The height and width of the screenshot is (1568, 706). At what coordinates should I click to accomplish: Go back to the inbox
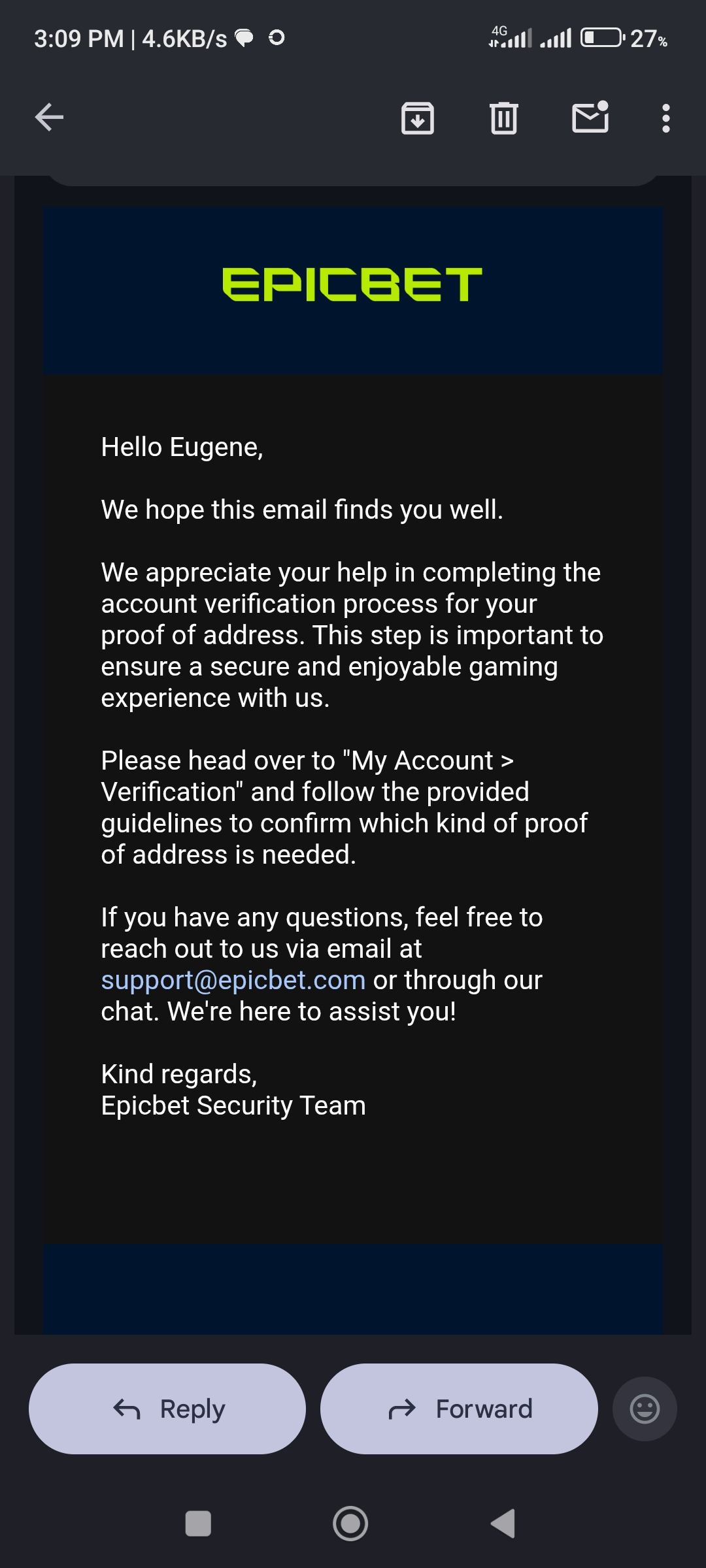coord(49,118)
